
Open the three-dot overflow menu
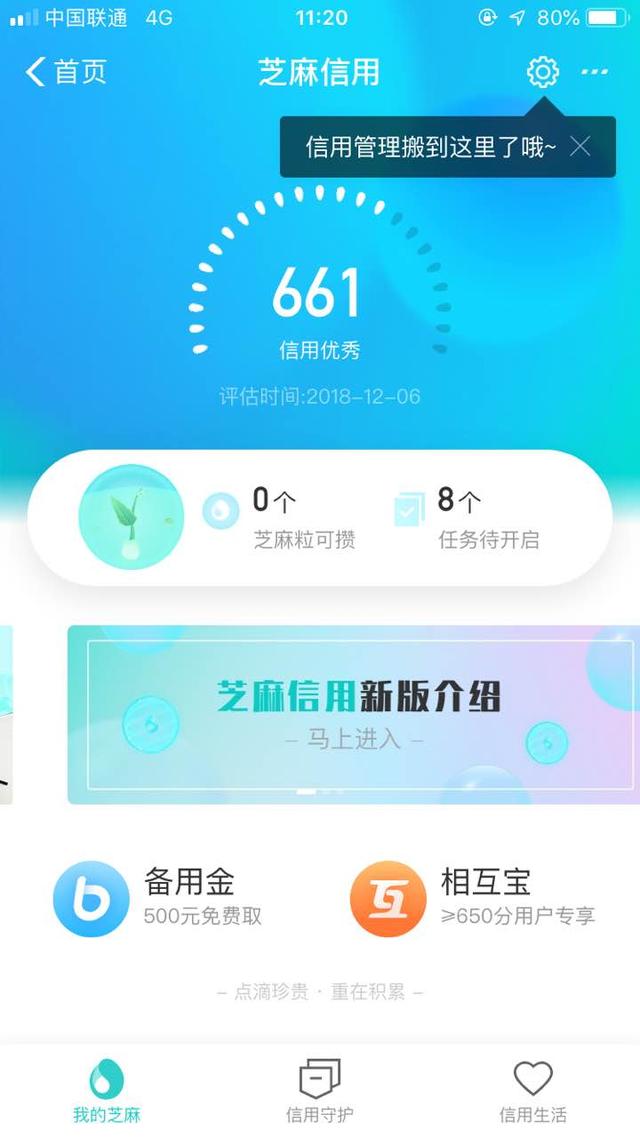pos(595,72)
